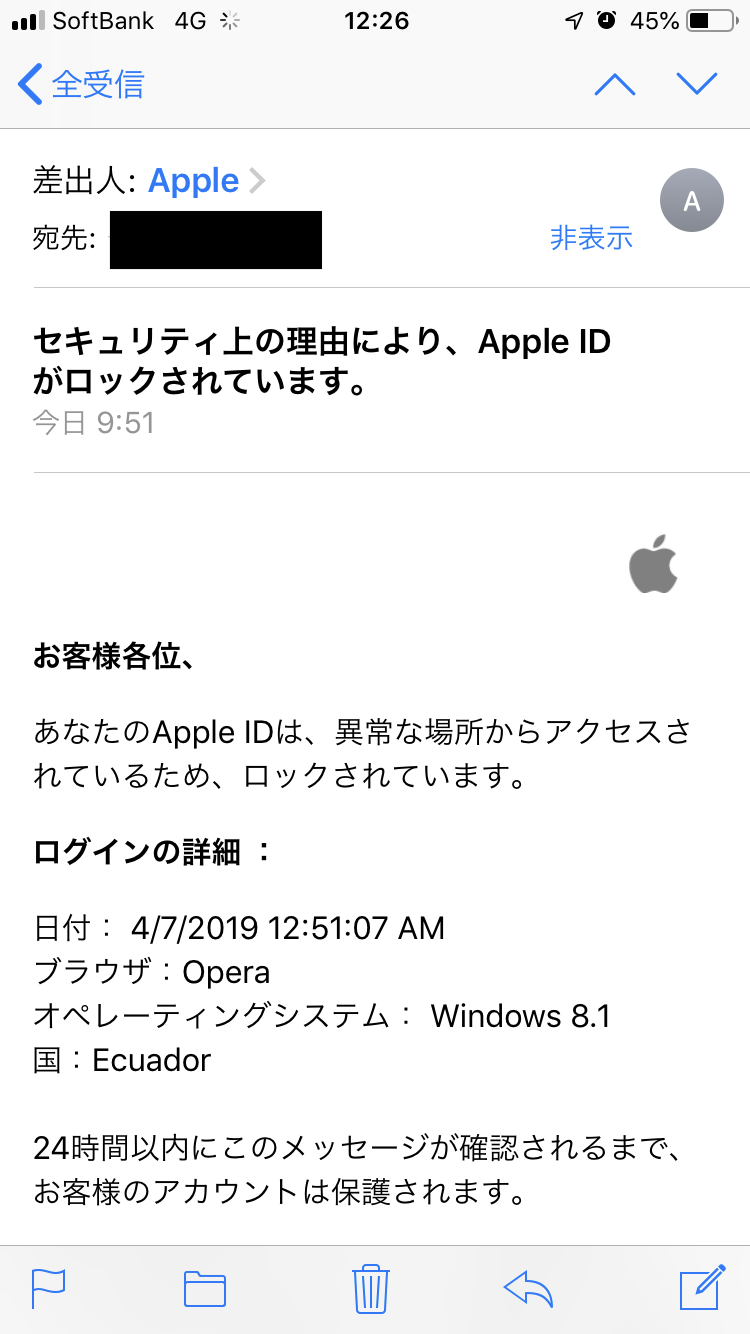Reply to this email
Viewport: 750px width, 1334px height.
pos(530,1288)
